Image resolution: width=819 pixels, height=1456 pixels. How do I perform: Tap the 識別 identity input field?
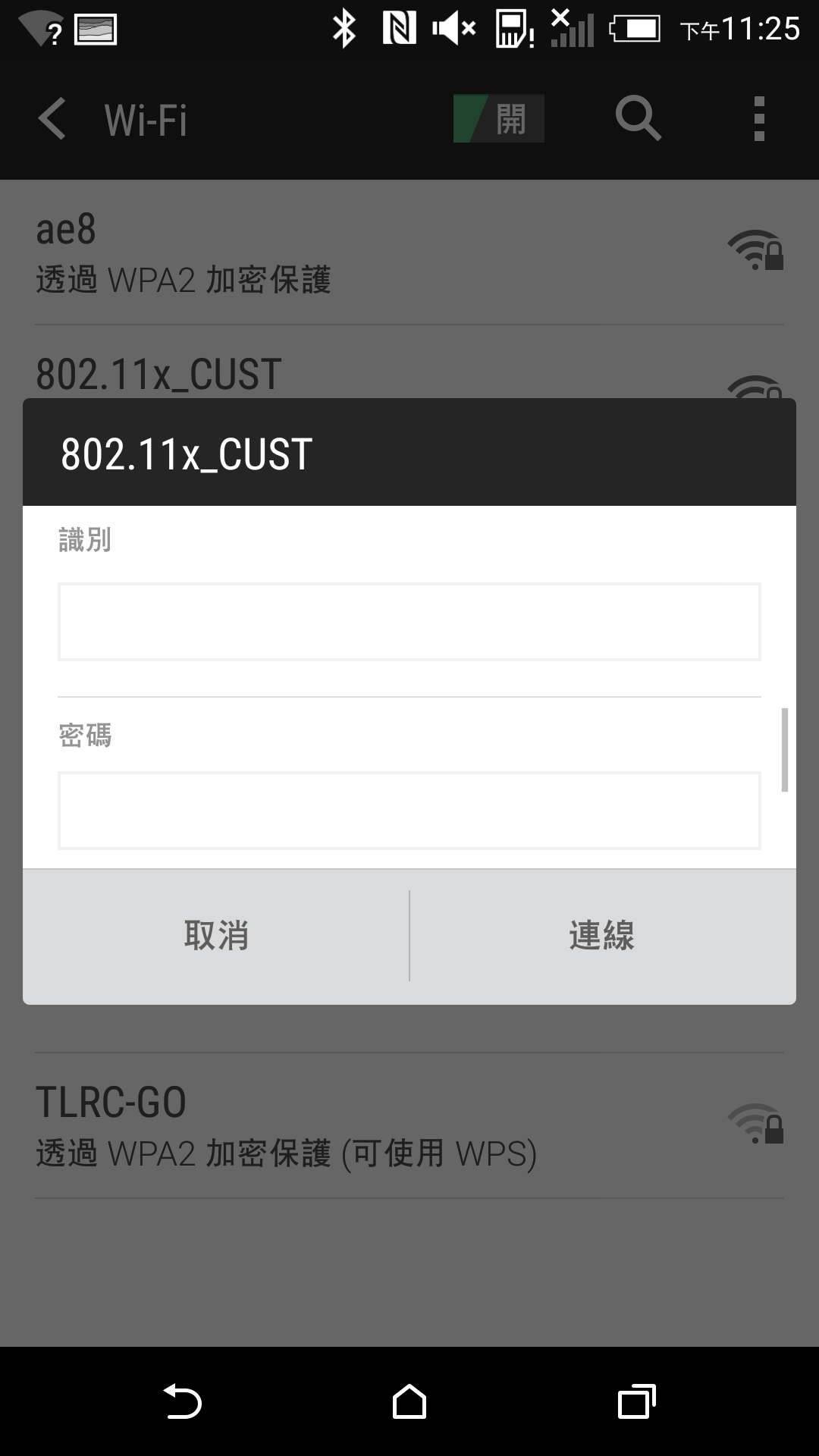(x=409, y=622)
